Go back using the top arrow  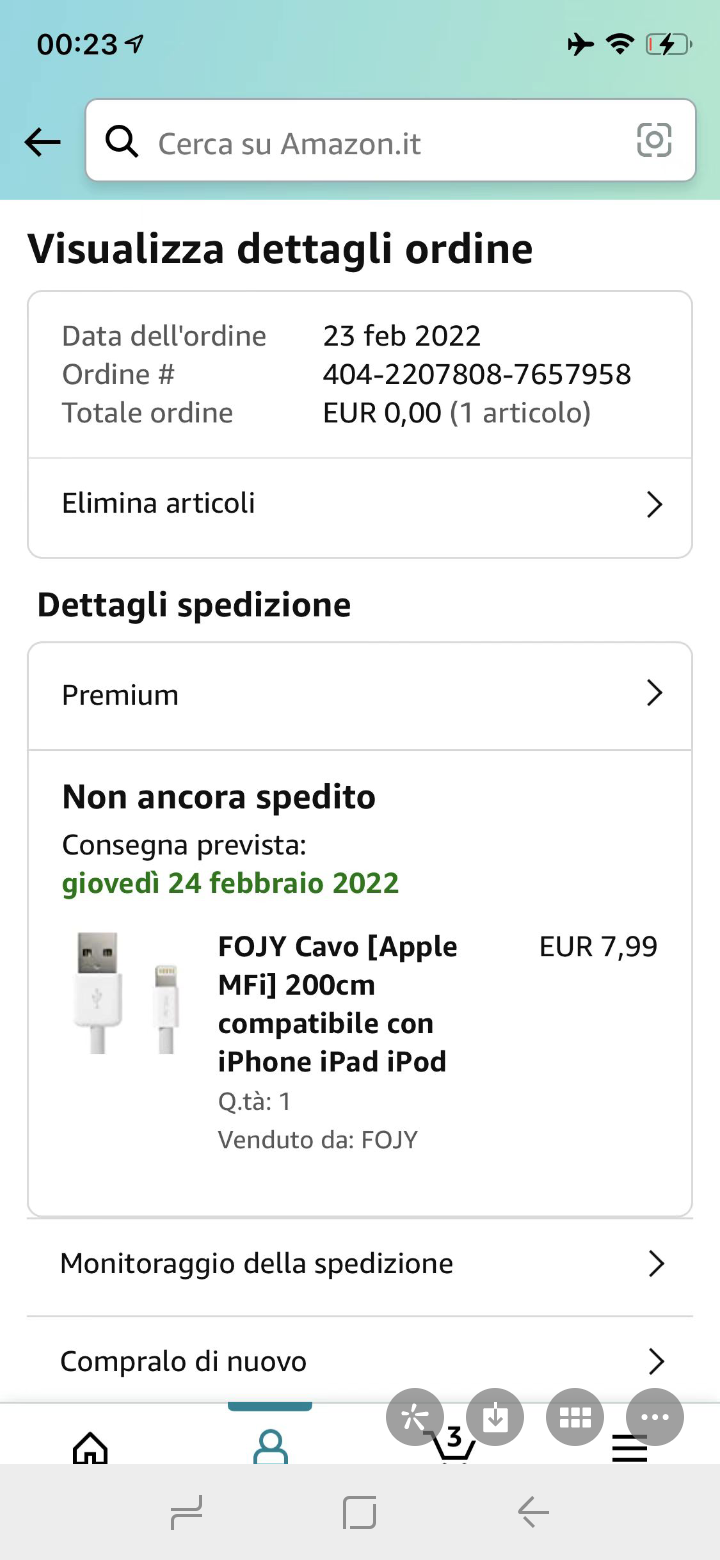coord(42,143)
